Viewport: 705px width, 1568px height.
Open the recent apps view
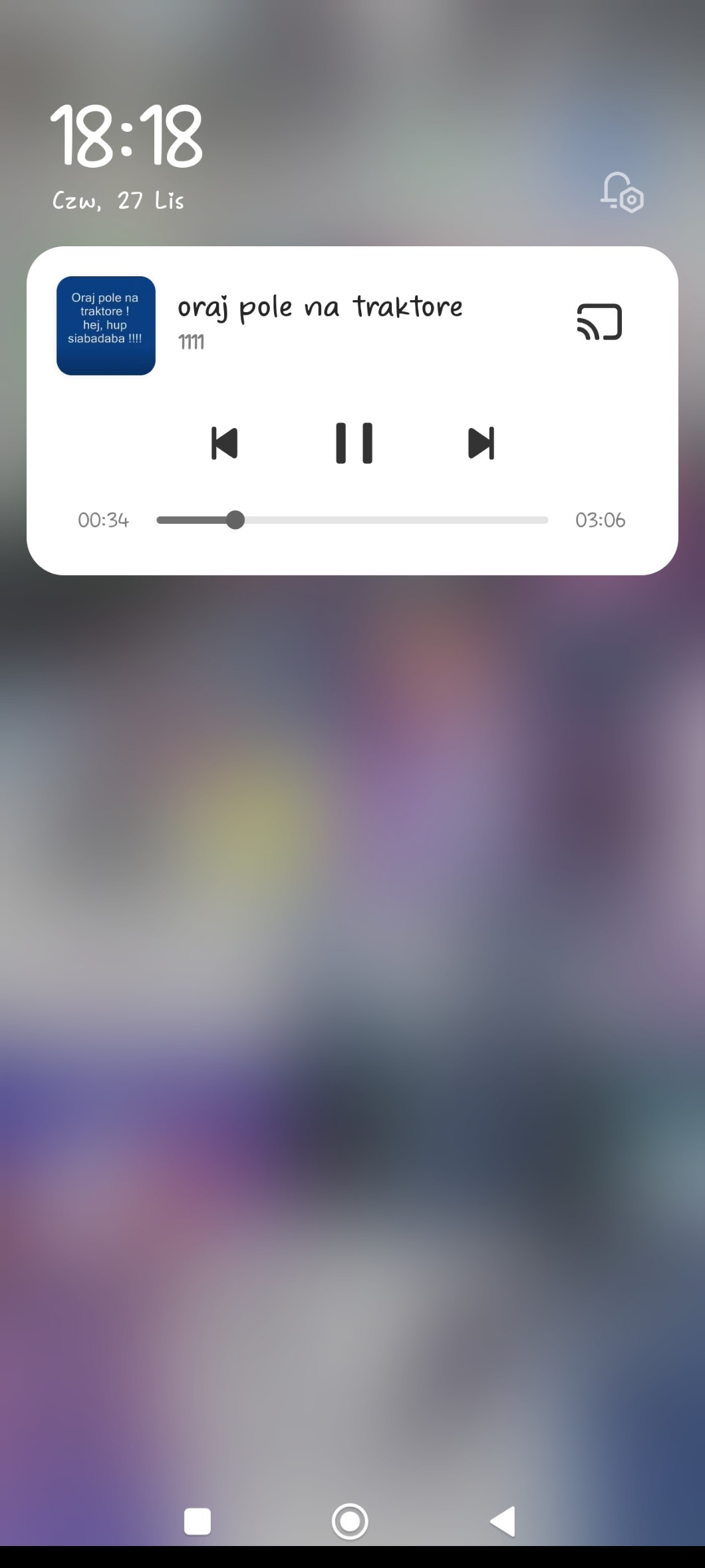click(x=198, y=1521)
